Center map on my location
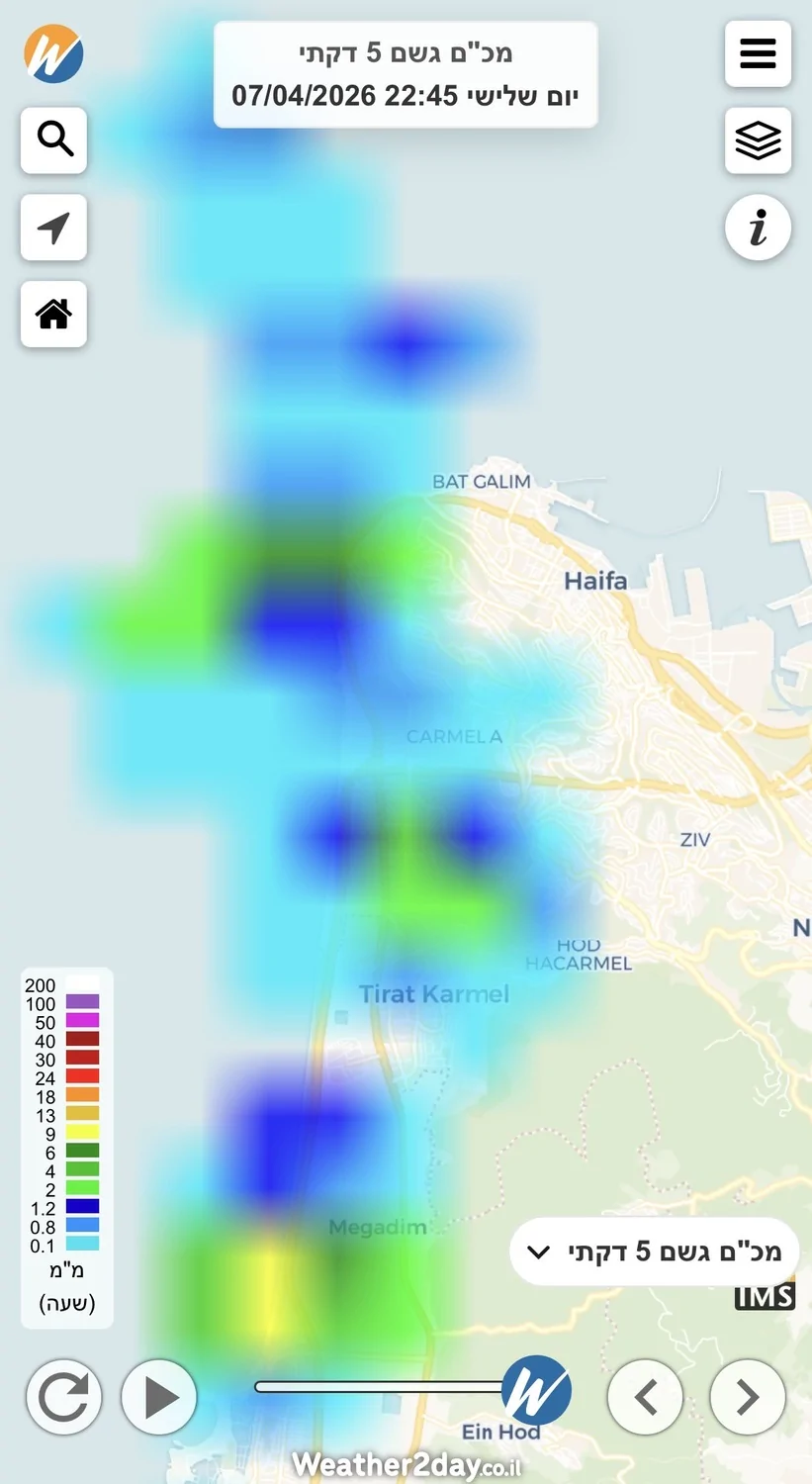Viewport: 812px width, 1484px height. tap(54, 227)
